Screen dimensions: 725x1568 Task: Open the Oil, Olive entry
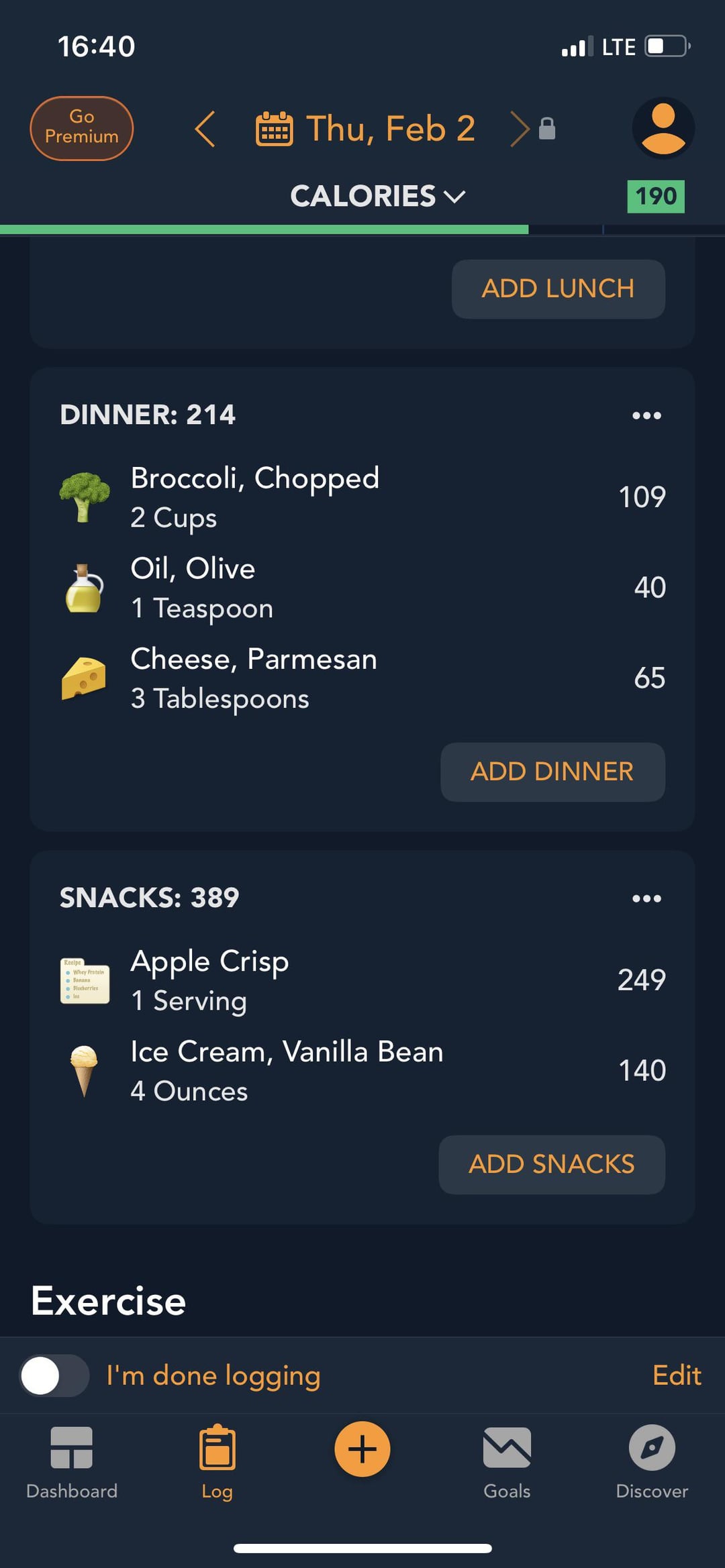click(x=362, y=588)
